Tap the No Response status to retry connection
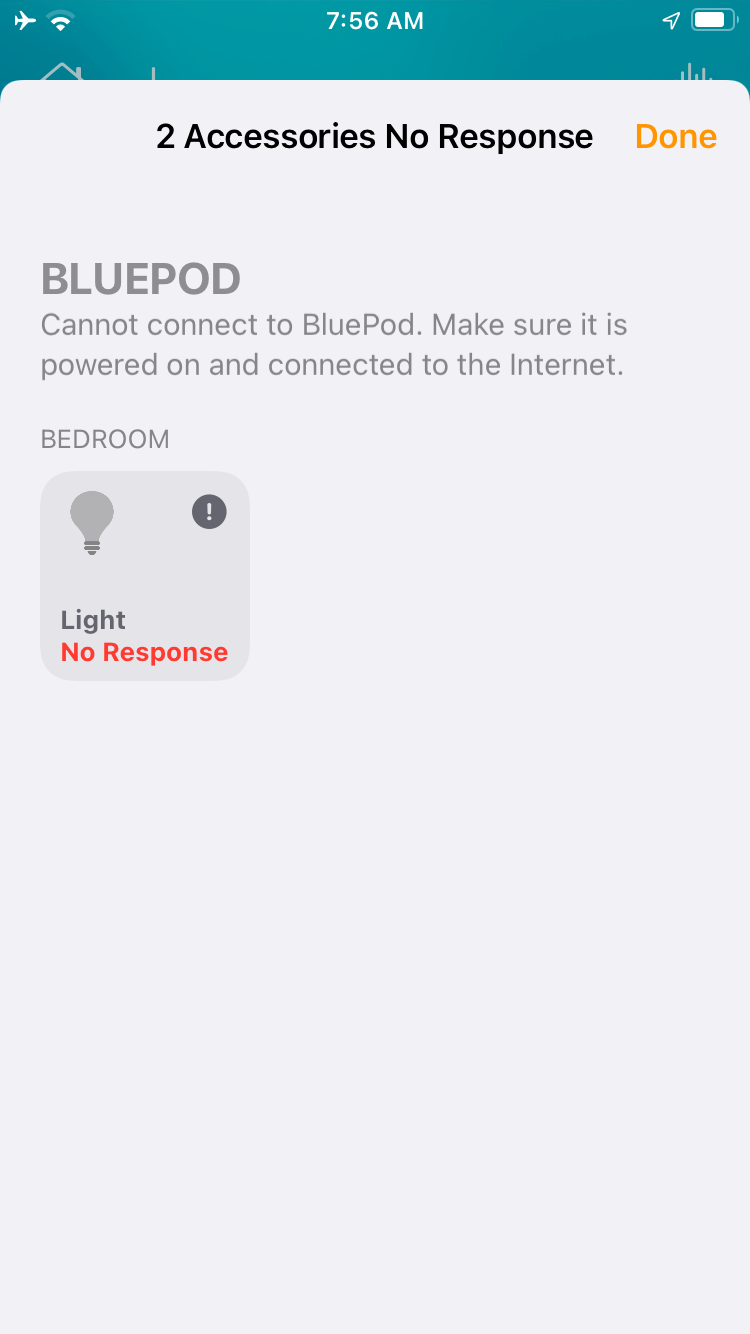 tap(144, 651)
